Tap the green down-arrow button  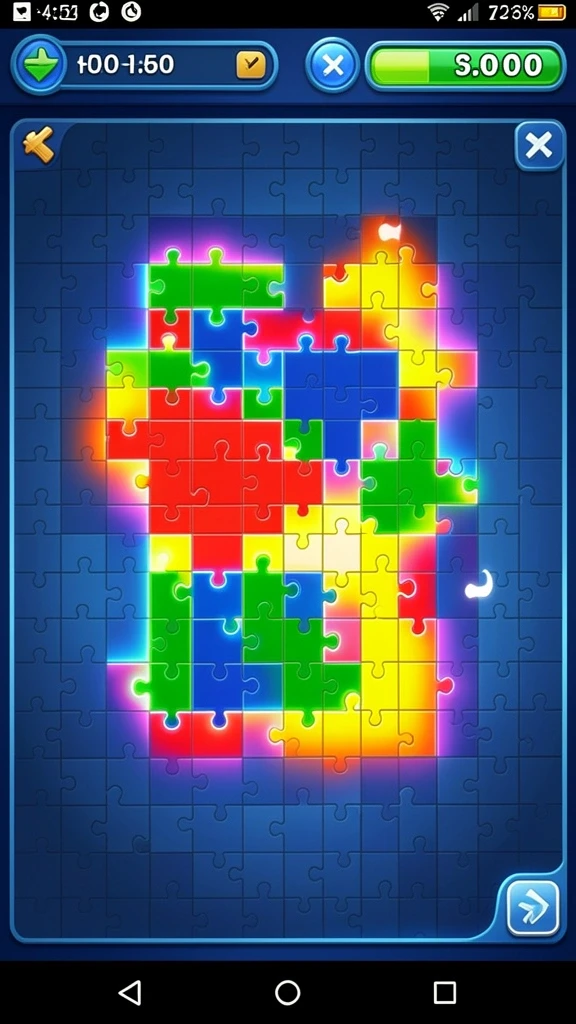pos(40,65)
